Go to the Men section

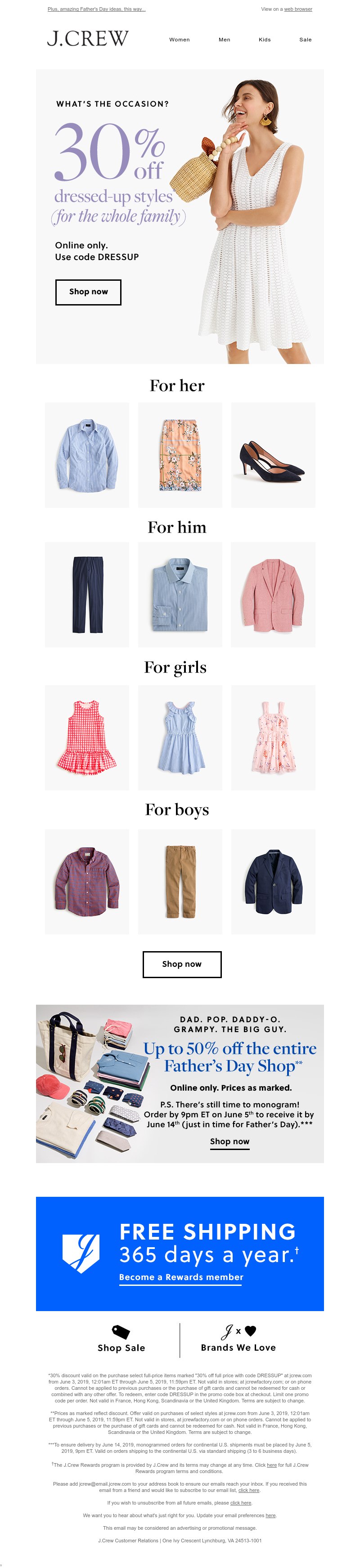click(x=224, y=40)
